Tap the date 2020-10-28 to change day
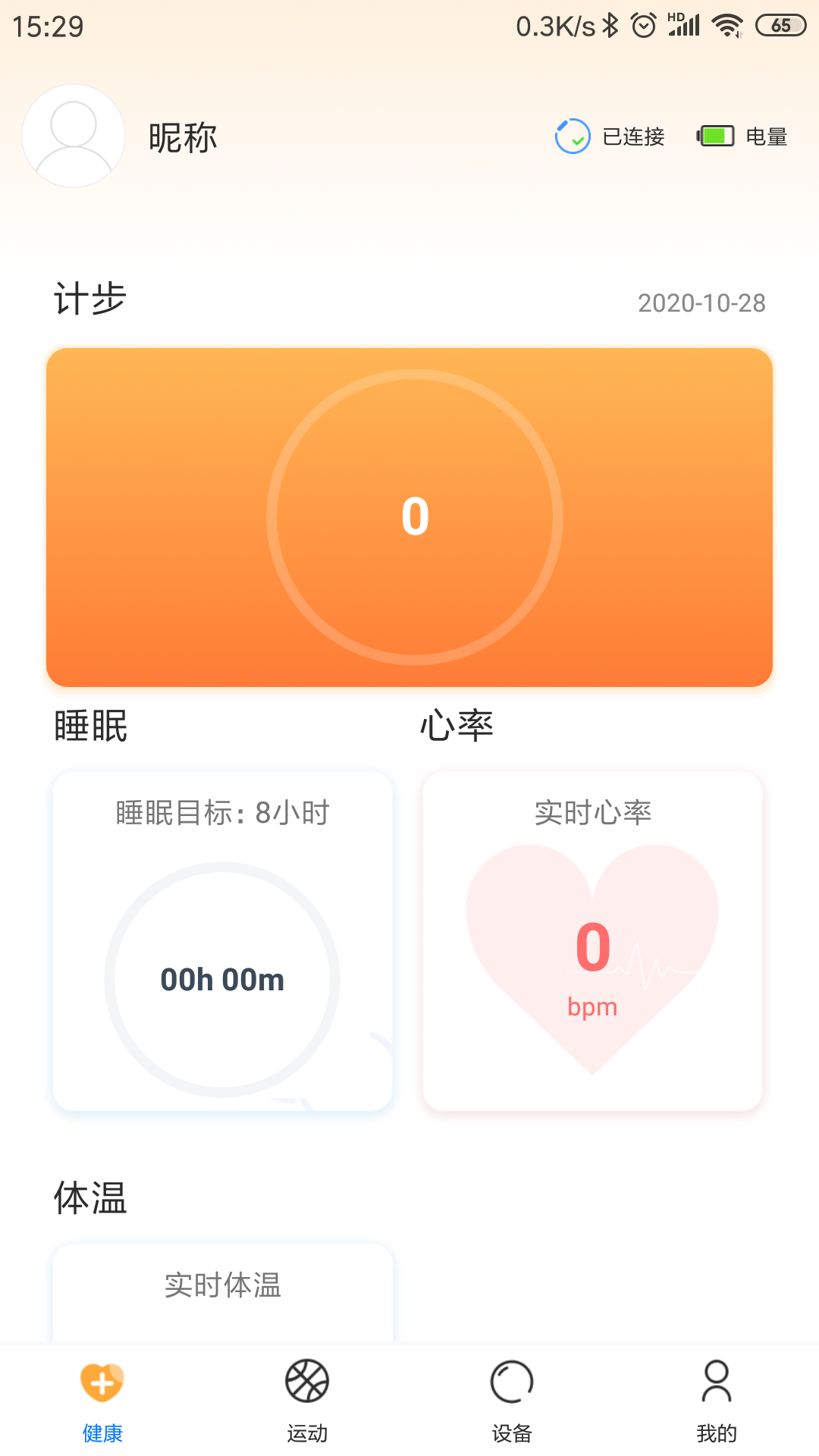The height and width of the screenshot is (1456, 819). pos(701,303)
